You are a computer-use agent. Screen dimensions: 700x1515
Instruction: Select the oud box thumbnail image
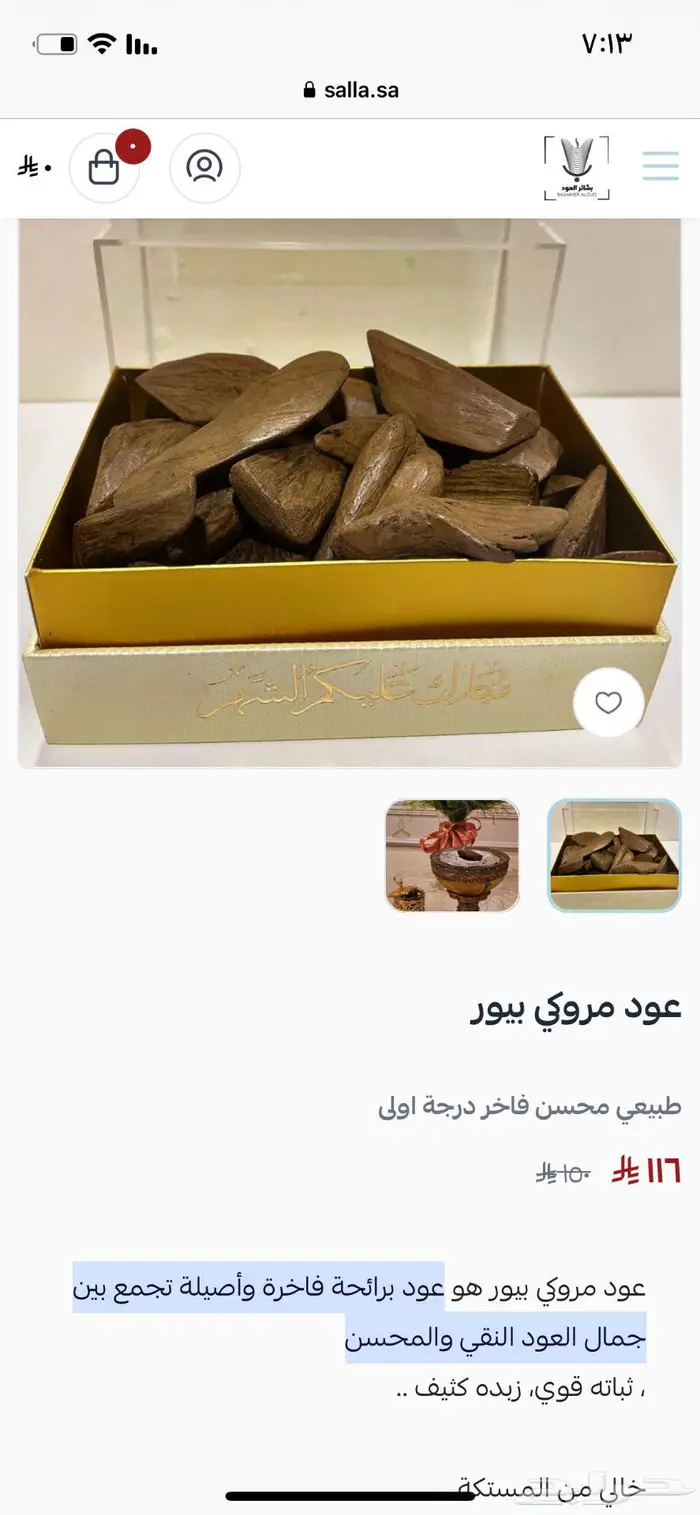(x=614, y=855)
